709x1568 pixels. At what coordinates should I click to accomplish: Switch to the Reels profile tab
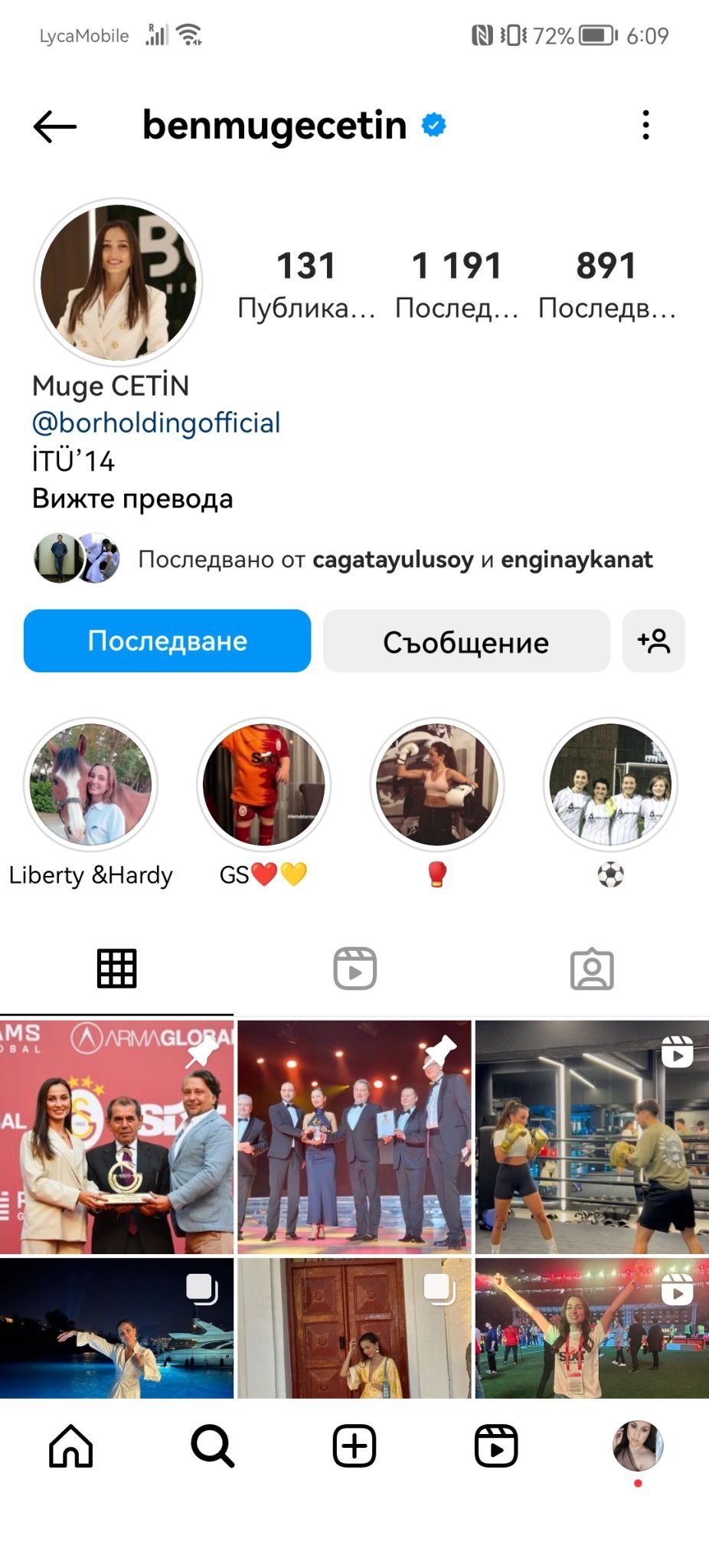coord(354,969)
